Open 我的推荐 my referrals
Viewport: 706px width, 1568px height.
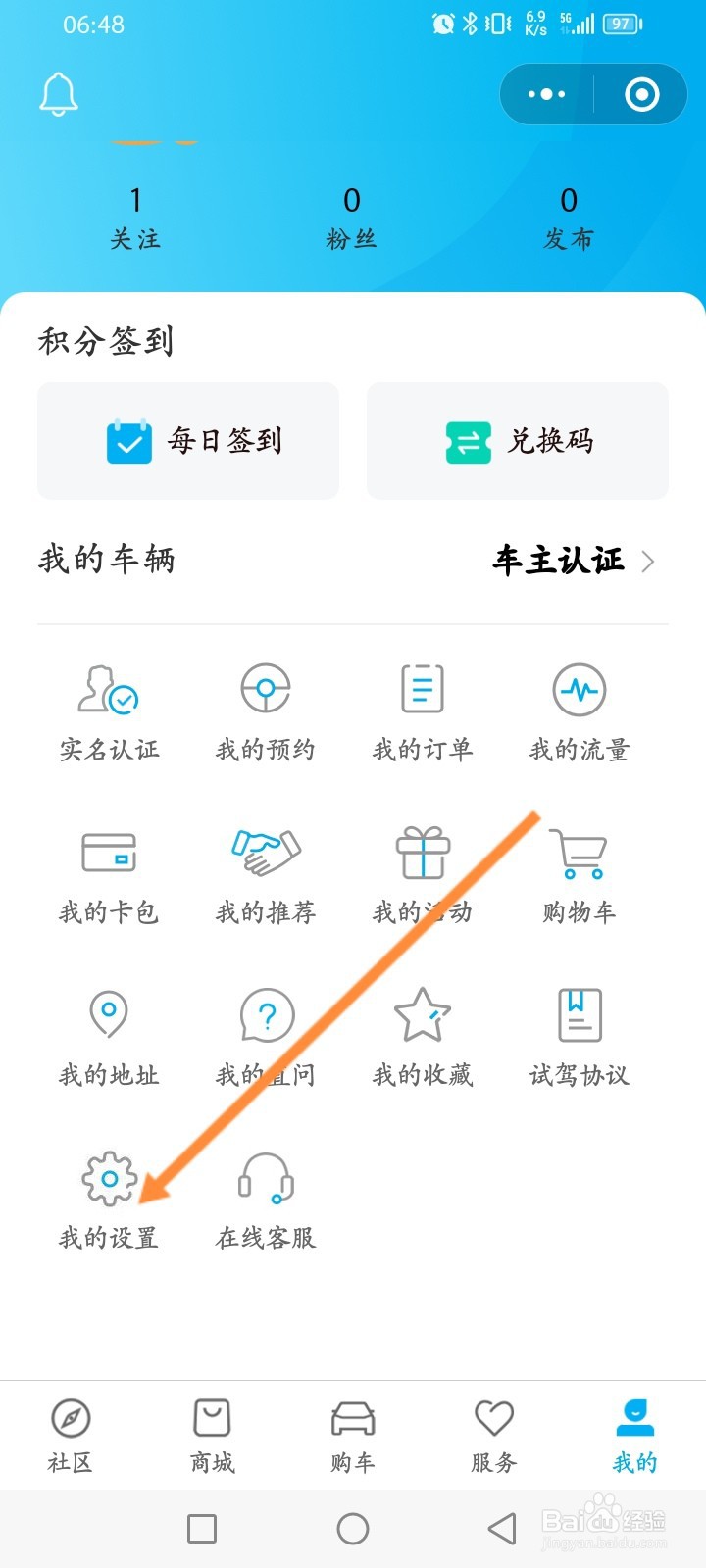pos(265,872)
